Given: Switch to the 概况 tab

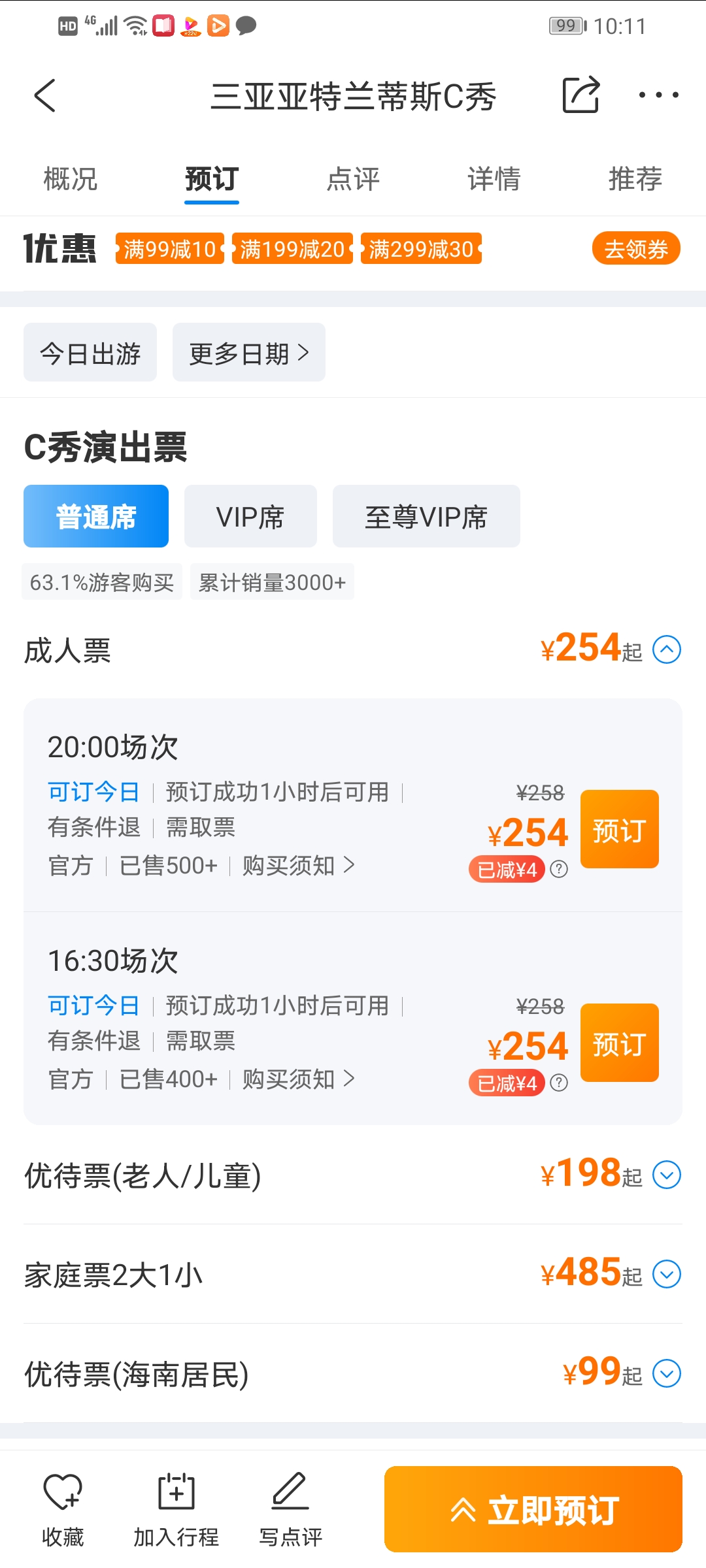Looking at the screenshot, I should tap(71, 178).
